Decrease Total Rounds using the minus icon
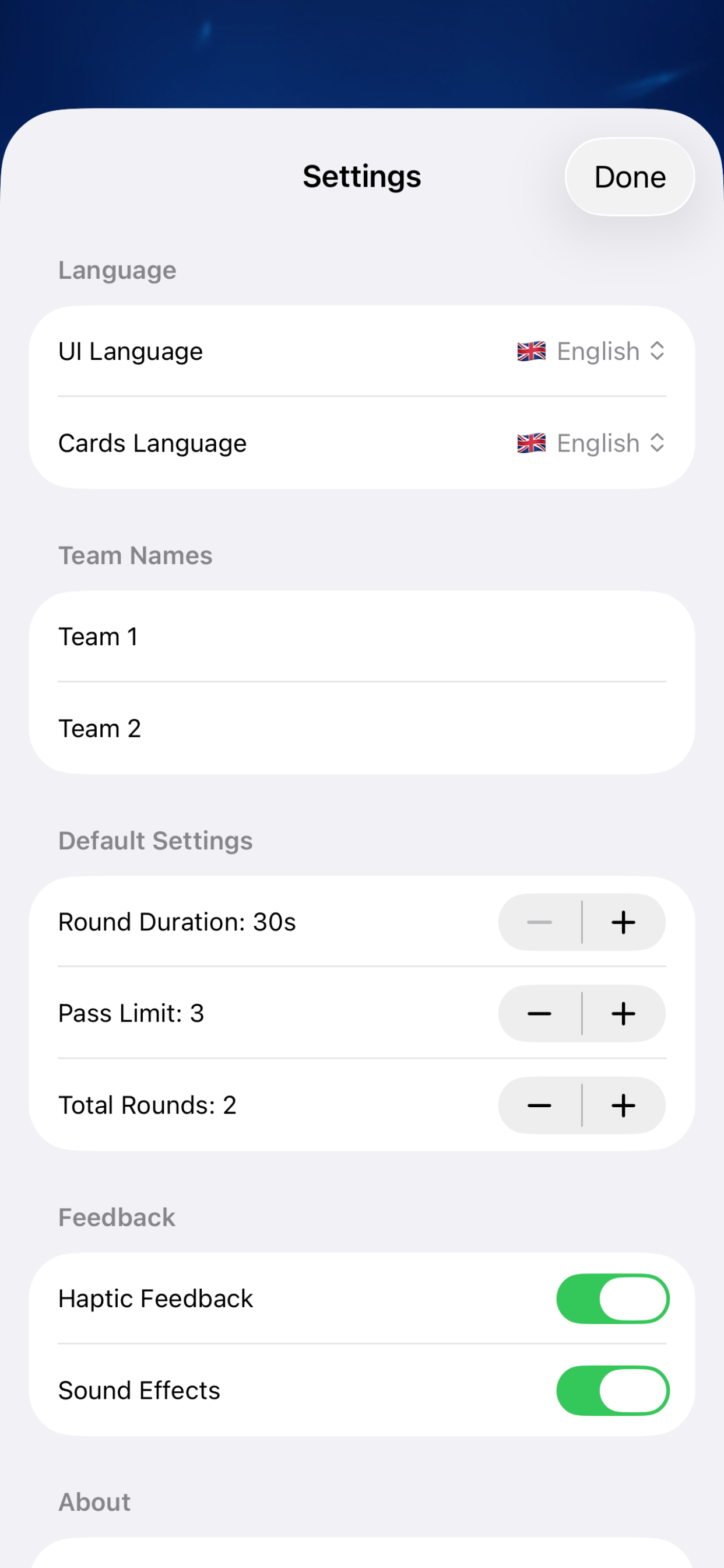Viewport: 724px width, 1568px height. 540,1105
